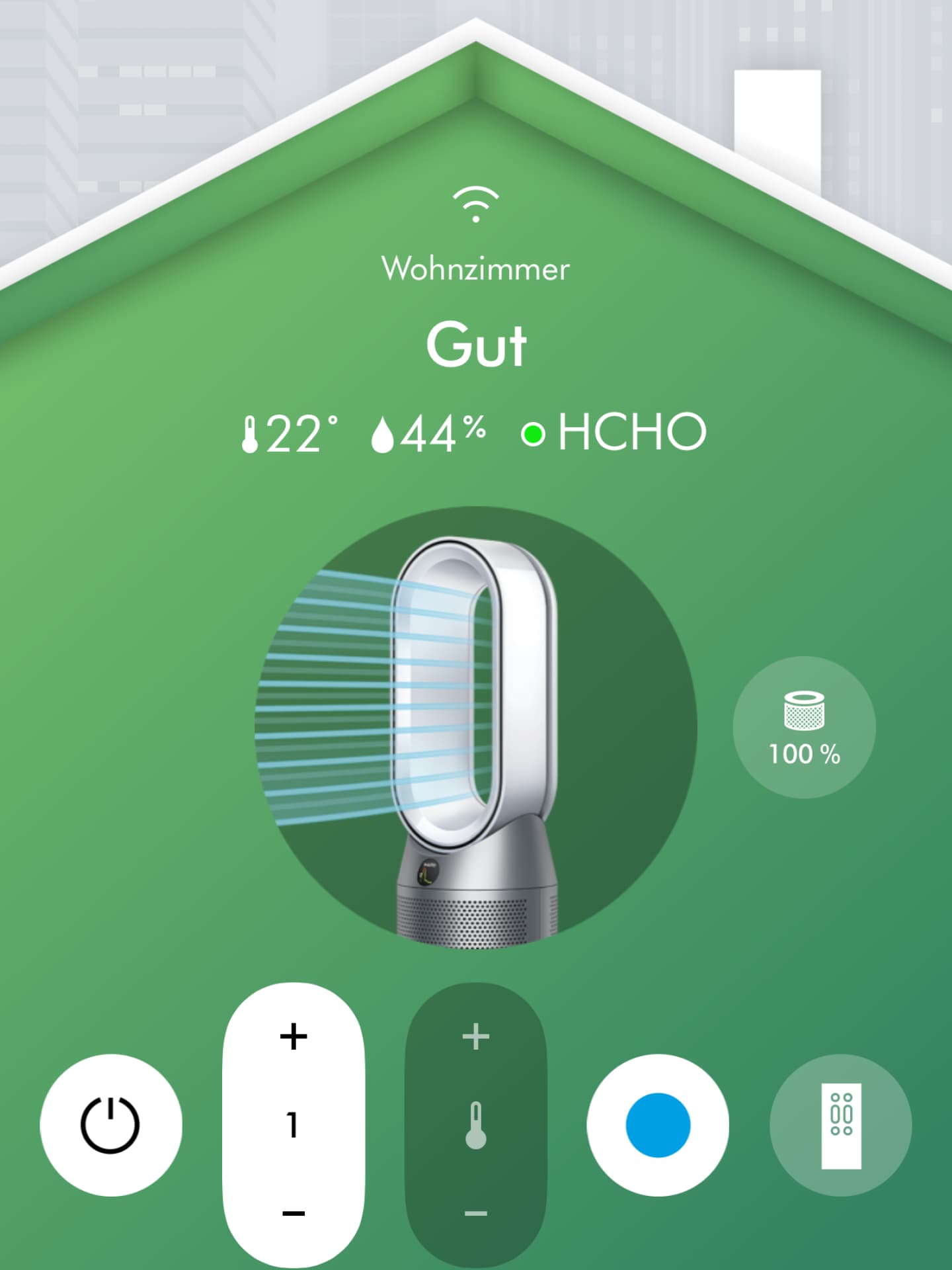Raise the target heating temperature
The height and width of the screenshot is (1270, 952).
(x=475, y=1036)
